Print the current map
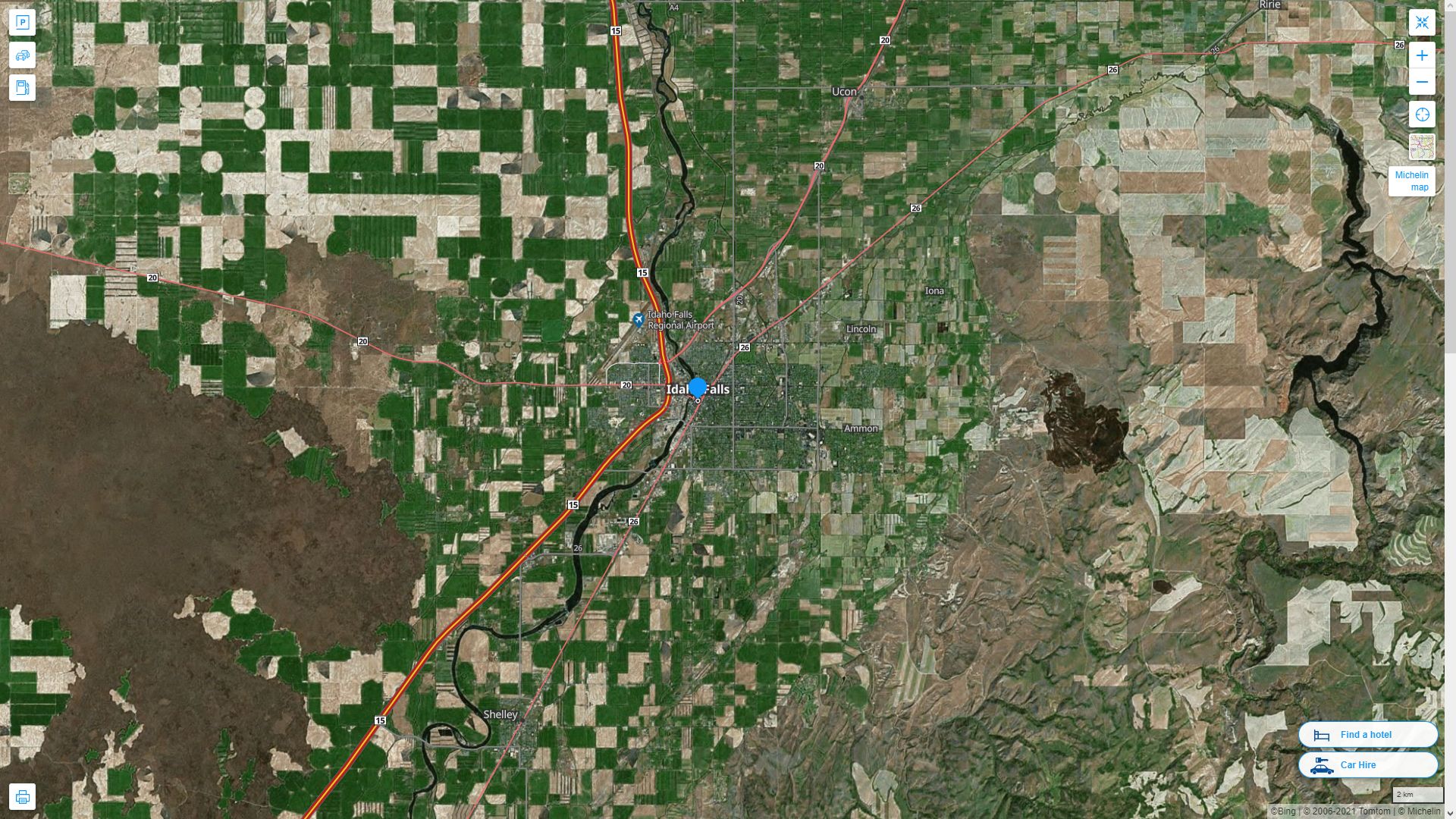The image size is (1456, 819). pyautogui.click(x=22, y=797)
